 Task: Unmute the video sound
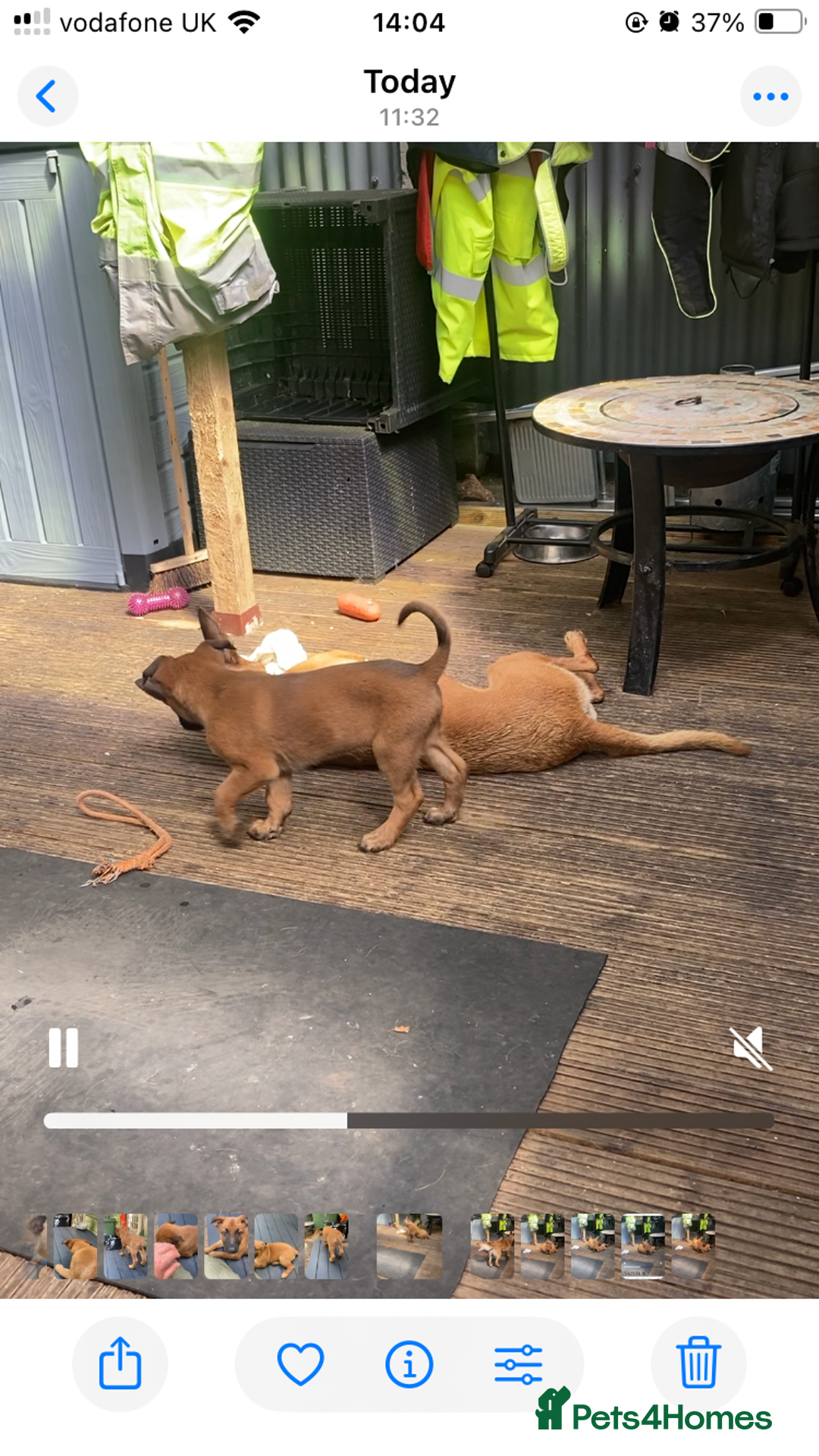750,1048
